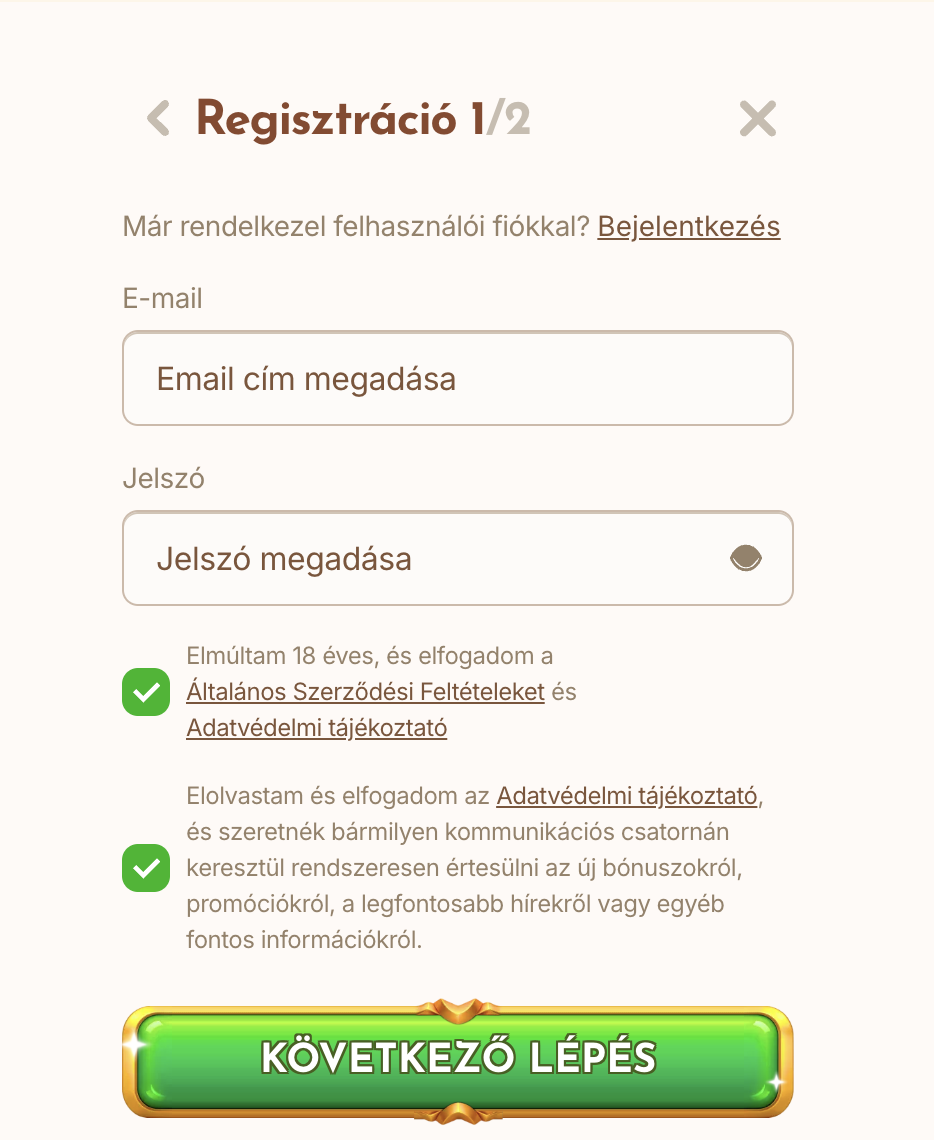Focus the Email cím megadása field
This screenshot has height=1140, width=934.
457,379
